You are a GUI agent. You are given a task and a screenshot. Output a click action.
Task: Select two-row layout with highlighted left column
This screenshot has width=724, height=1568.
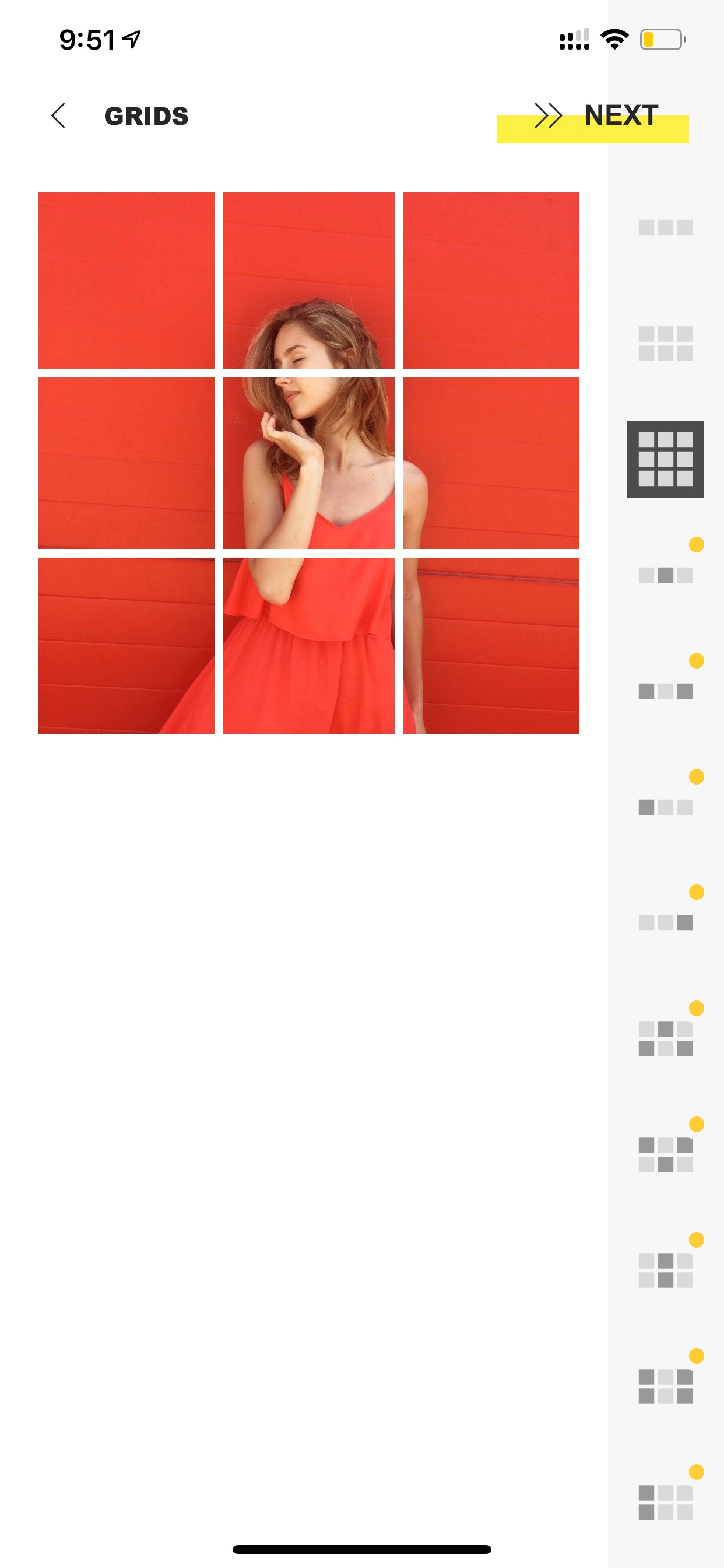pyautogui.click(x=665, y=1502)
